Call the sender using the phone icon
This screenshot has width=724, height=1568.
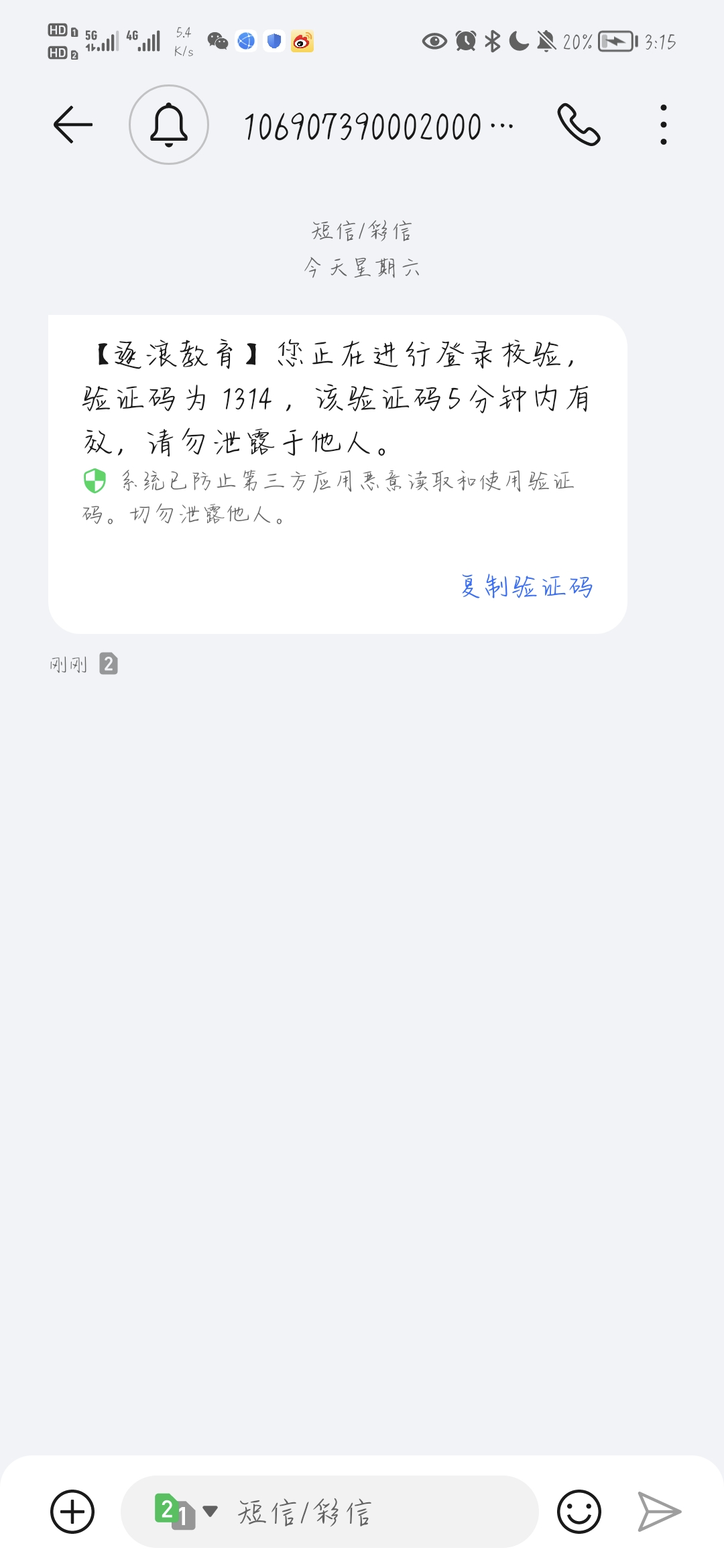[x=579, y=124]
